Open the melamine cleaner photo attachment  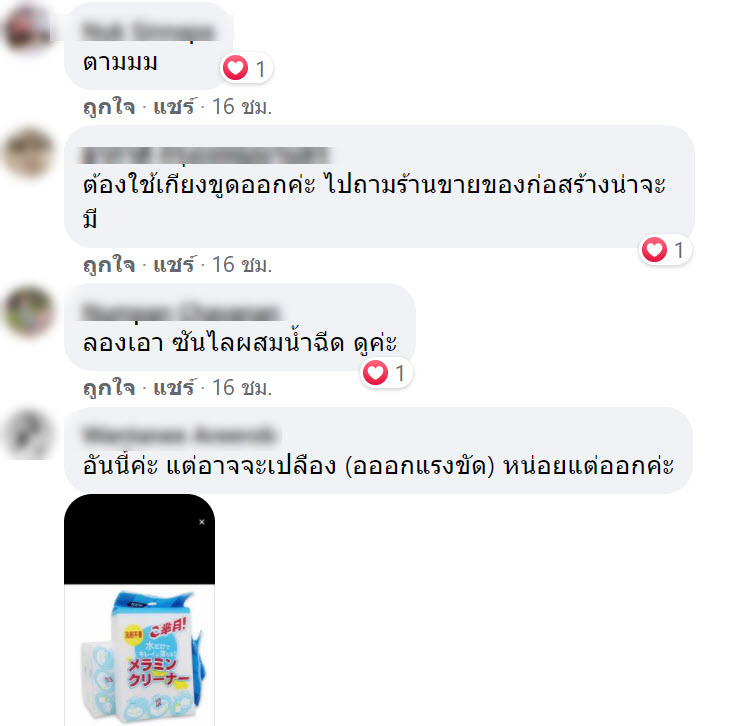139,640
